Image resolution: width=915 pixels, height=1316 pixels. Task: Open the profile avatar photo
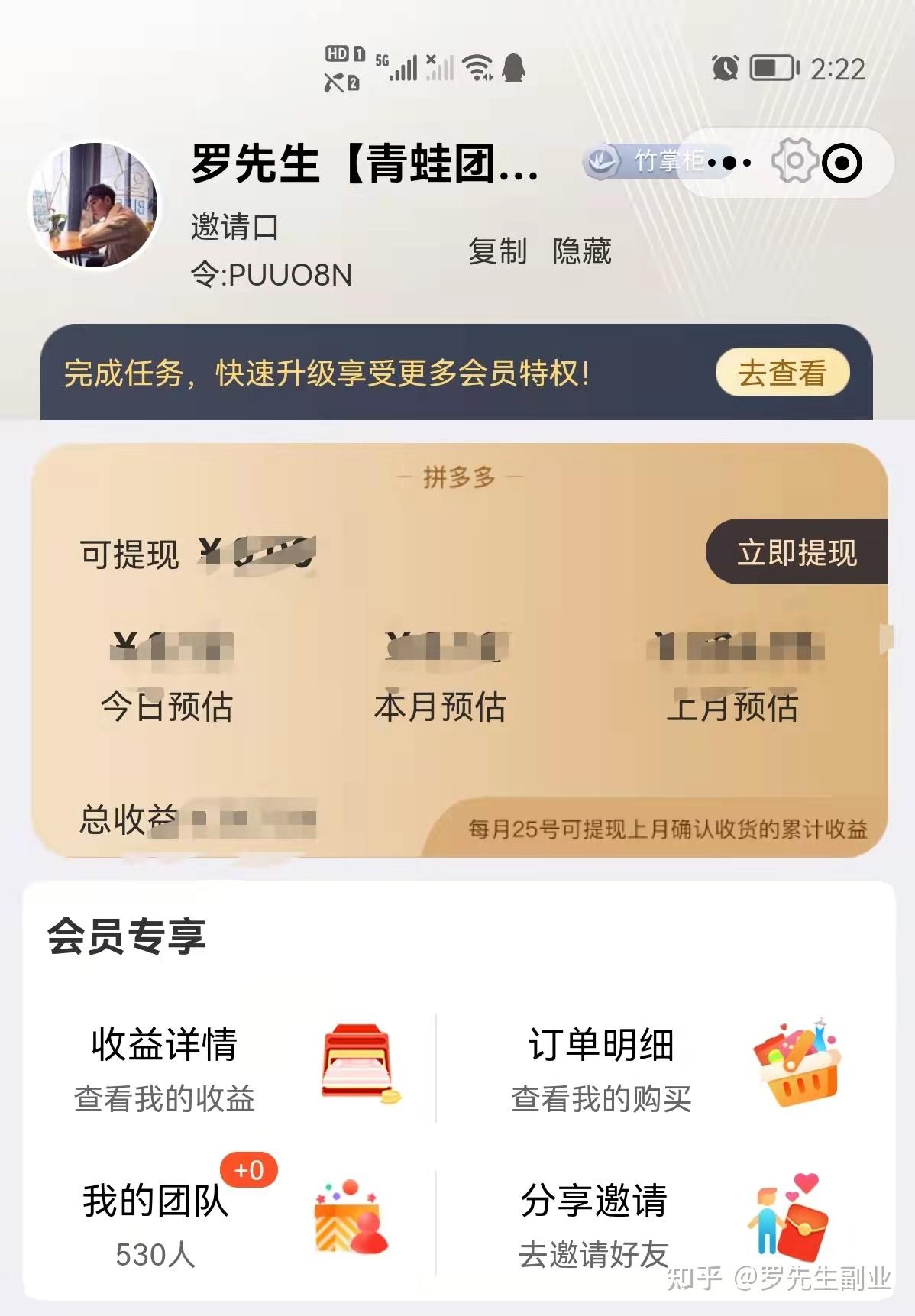[95, 205]
